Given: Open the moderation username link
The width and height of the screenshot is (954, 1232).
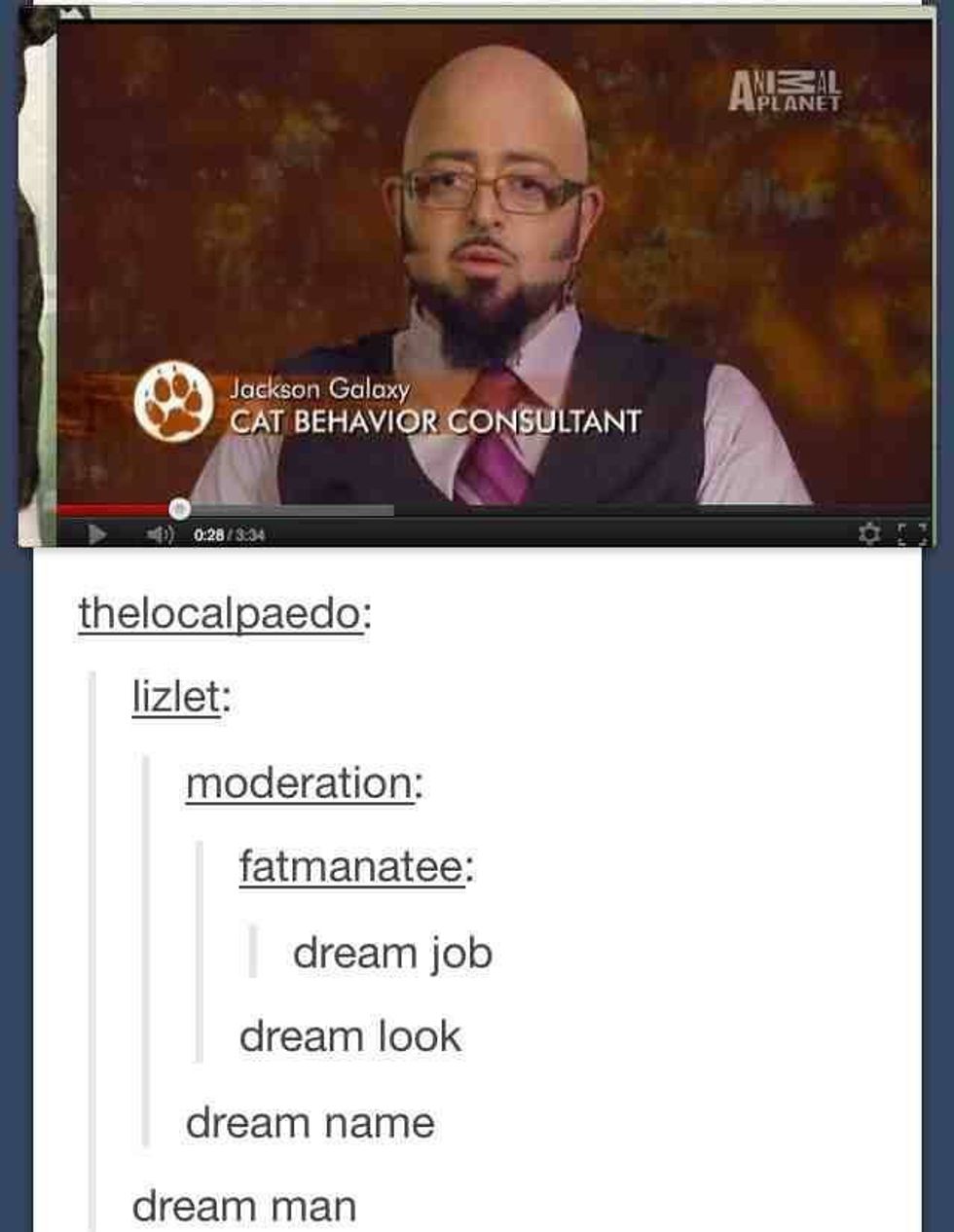Looking at the screenshot, I should click(x=299, y=782).
